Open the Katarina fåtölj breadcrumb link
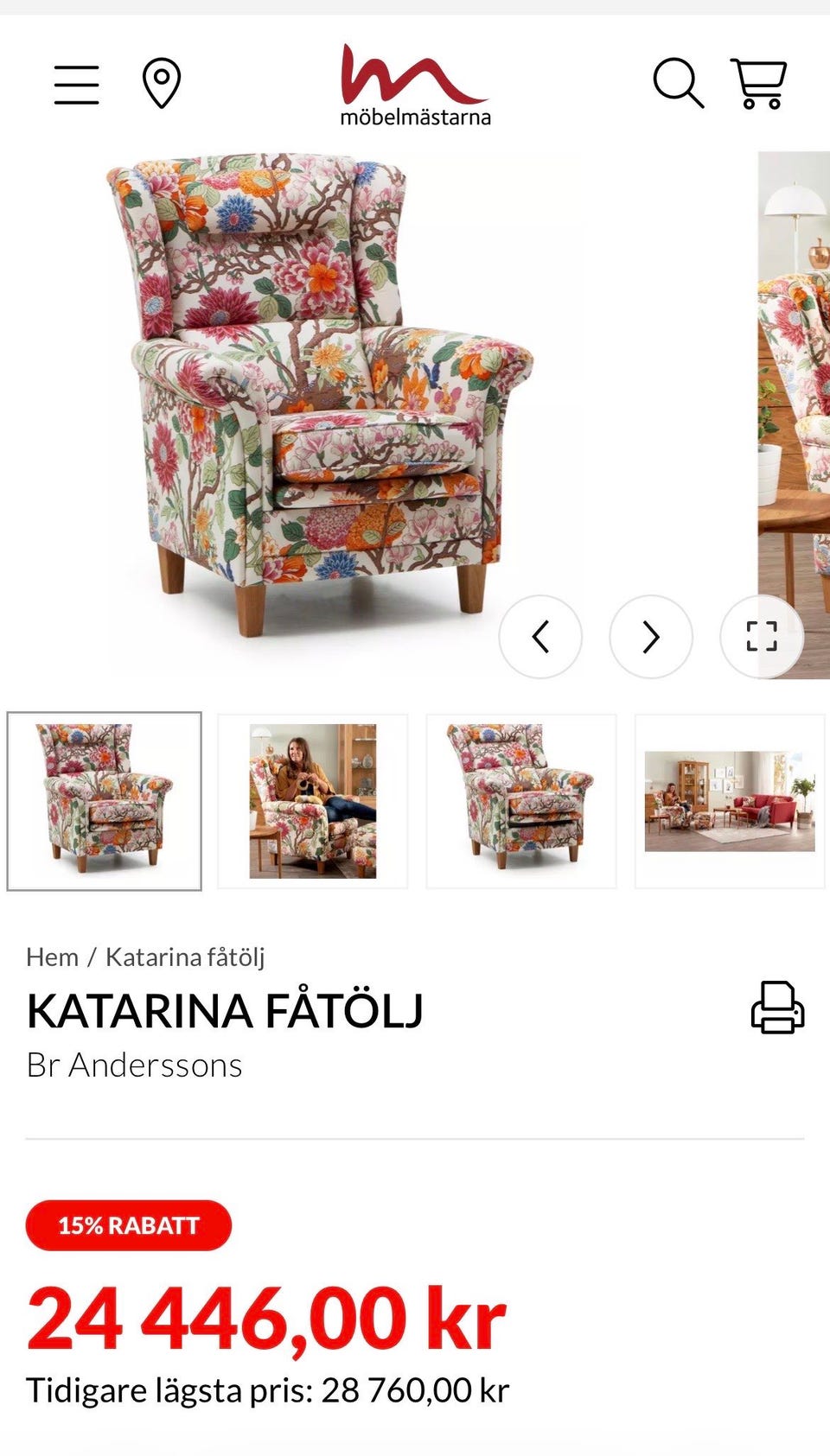 [x=186, y=957]
